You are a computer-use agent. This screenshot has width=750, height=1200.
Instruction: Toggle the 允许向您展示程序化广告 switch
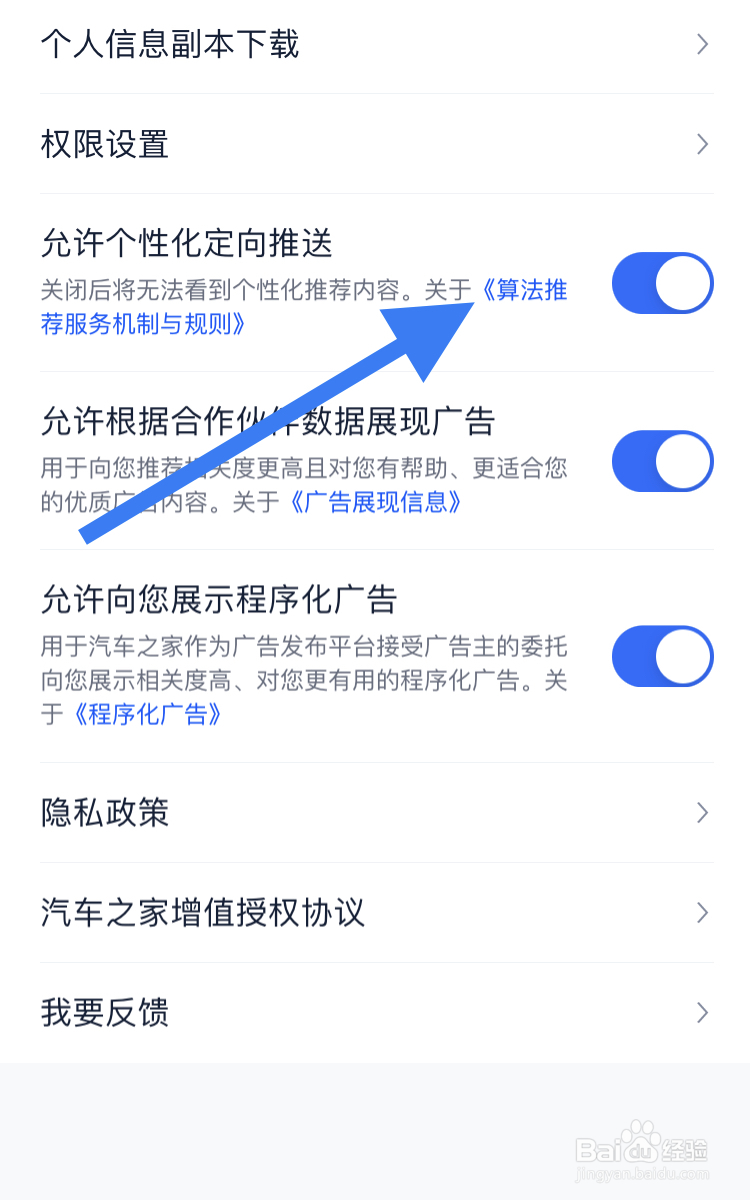[662, 656]
